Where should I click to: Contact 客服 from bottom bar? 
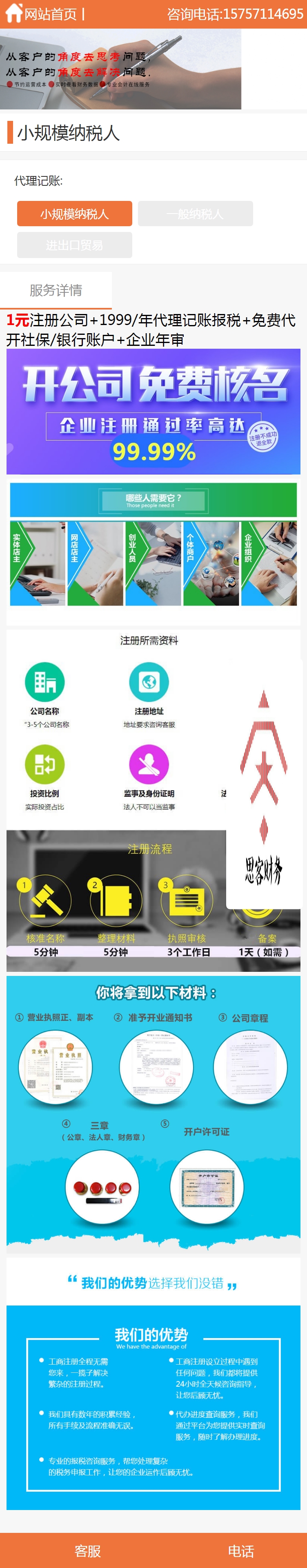tap(87, 1550)
